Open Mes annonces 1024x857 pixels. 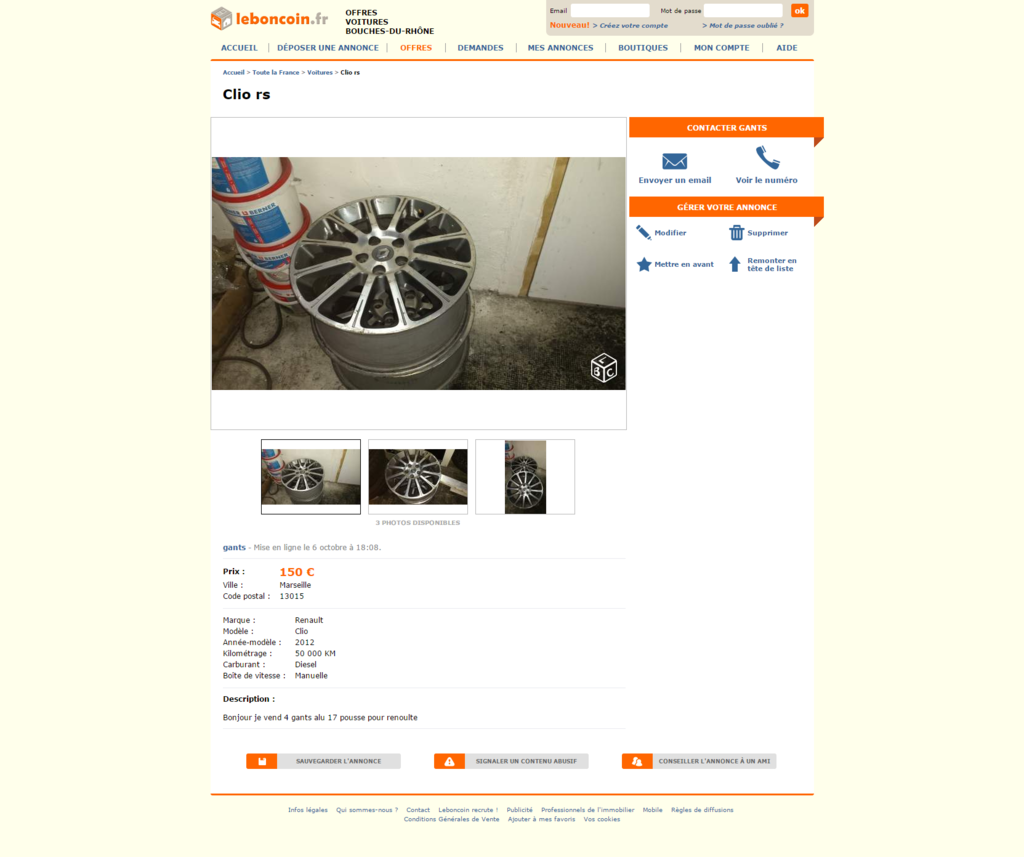coord(560,48)
